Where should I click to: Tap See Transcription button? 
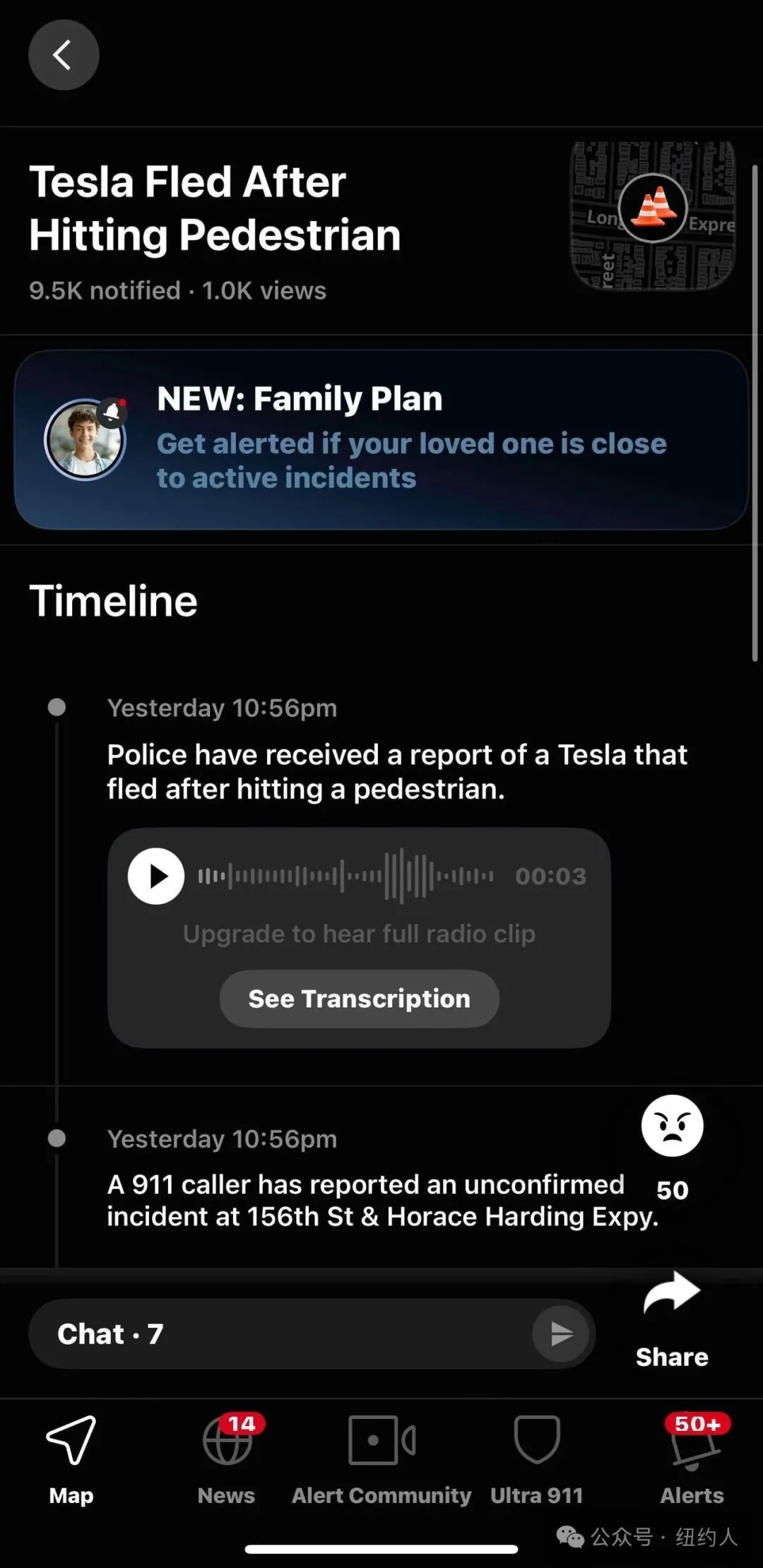coord(360,999)
